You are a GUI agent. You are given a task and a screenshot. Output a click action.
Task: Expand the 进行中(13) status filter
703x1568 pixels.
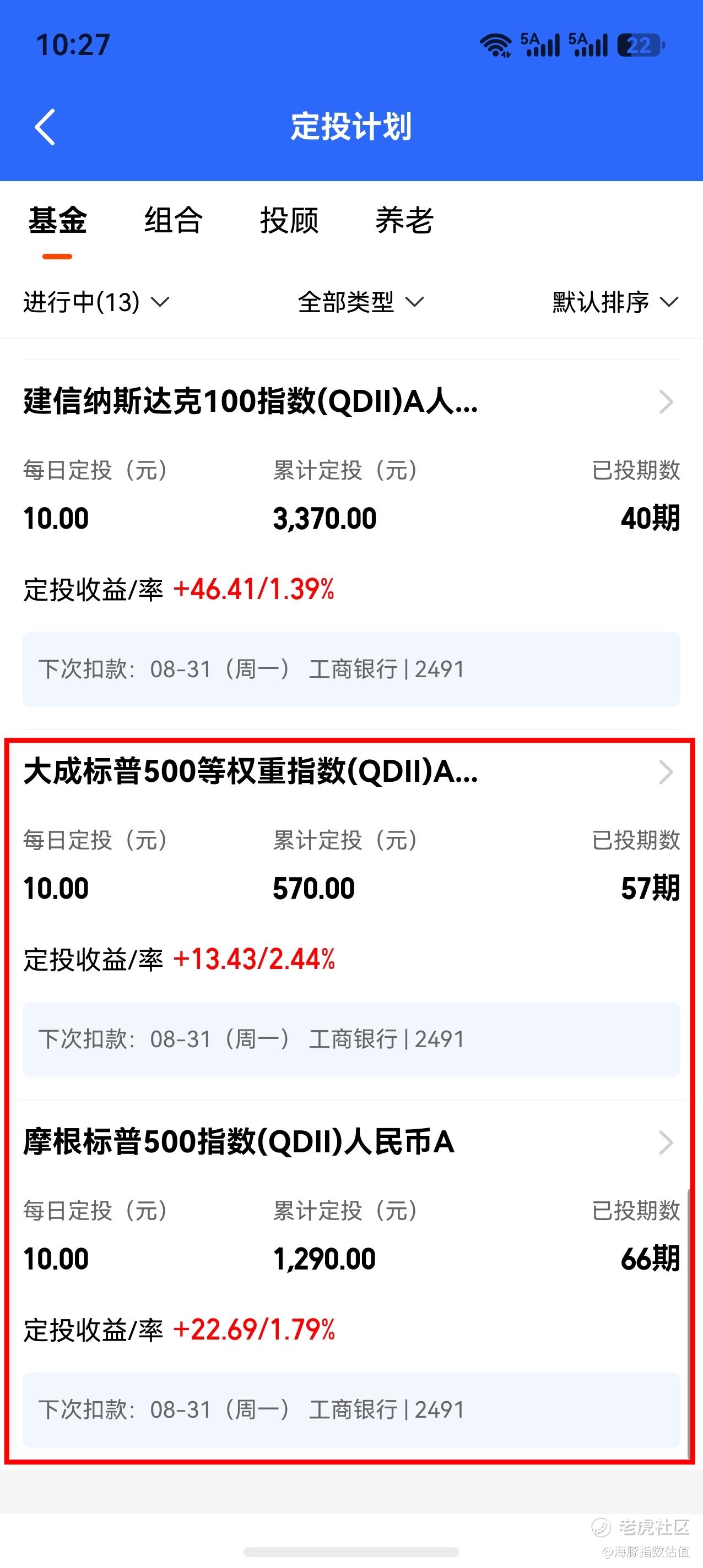[96, 302]
